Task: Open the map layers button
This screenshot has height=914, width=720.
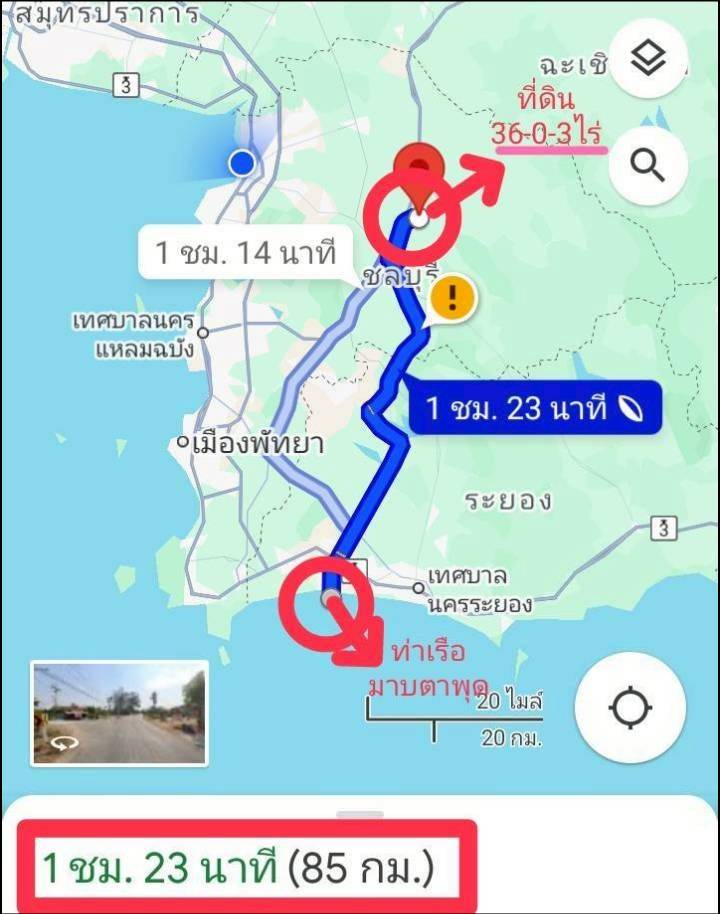Action: [649, 59]
